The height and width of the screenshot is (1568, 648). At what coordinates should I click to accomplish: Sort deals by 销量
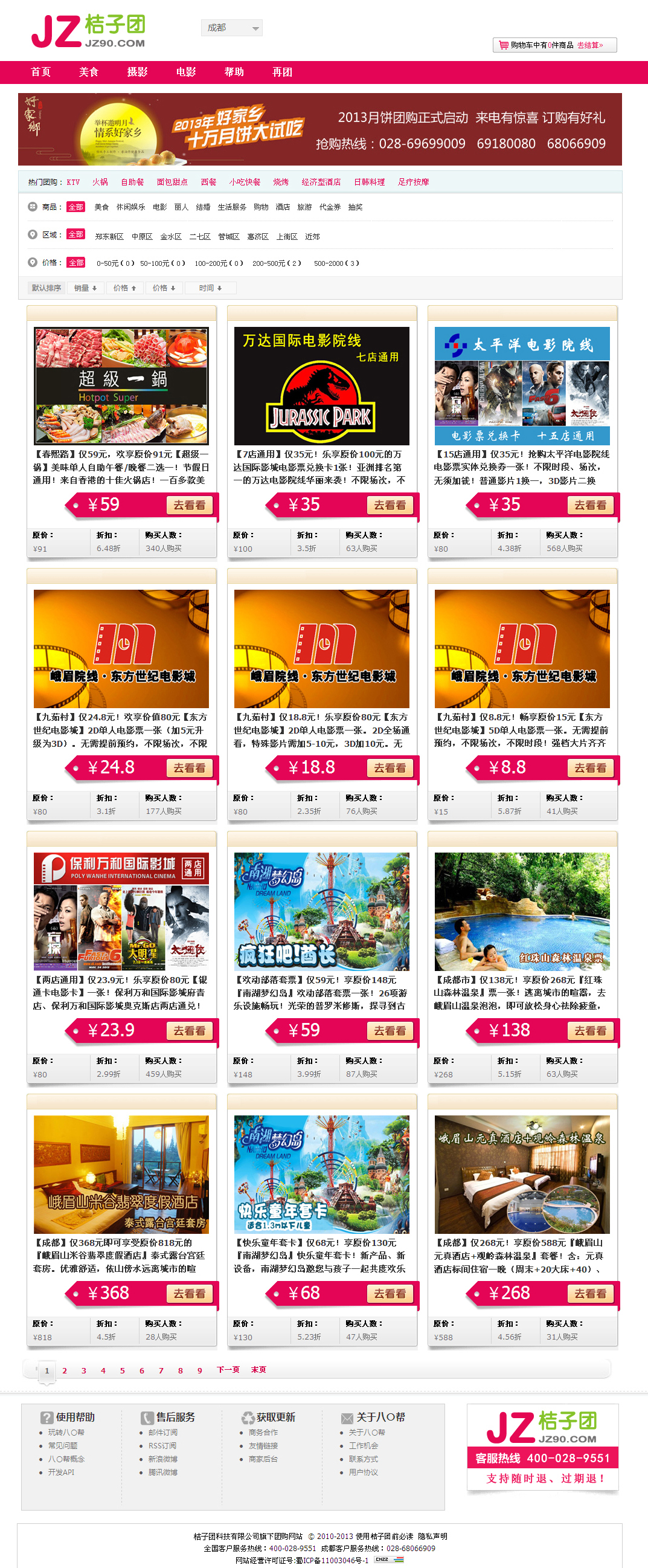tap(85, 288)
